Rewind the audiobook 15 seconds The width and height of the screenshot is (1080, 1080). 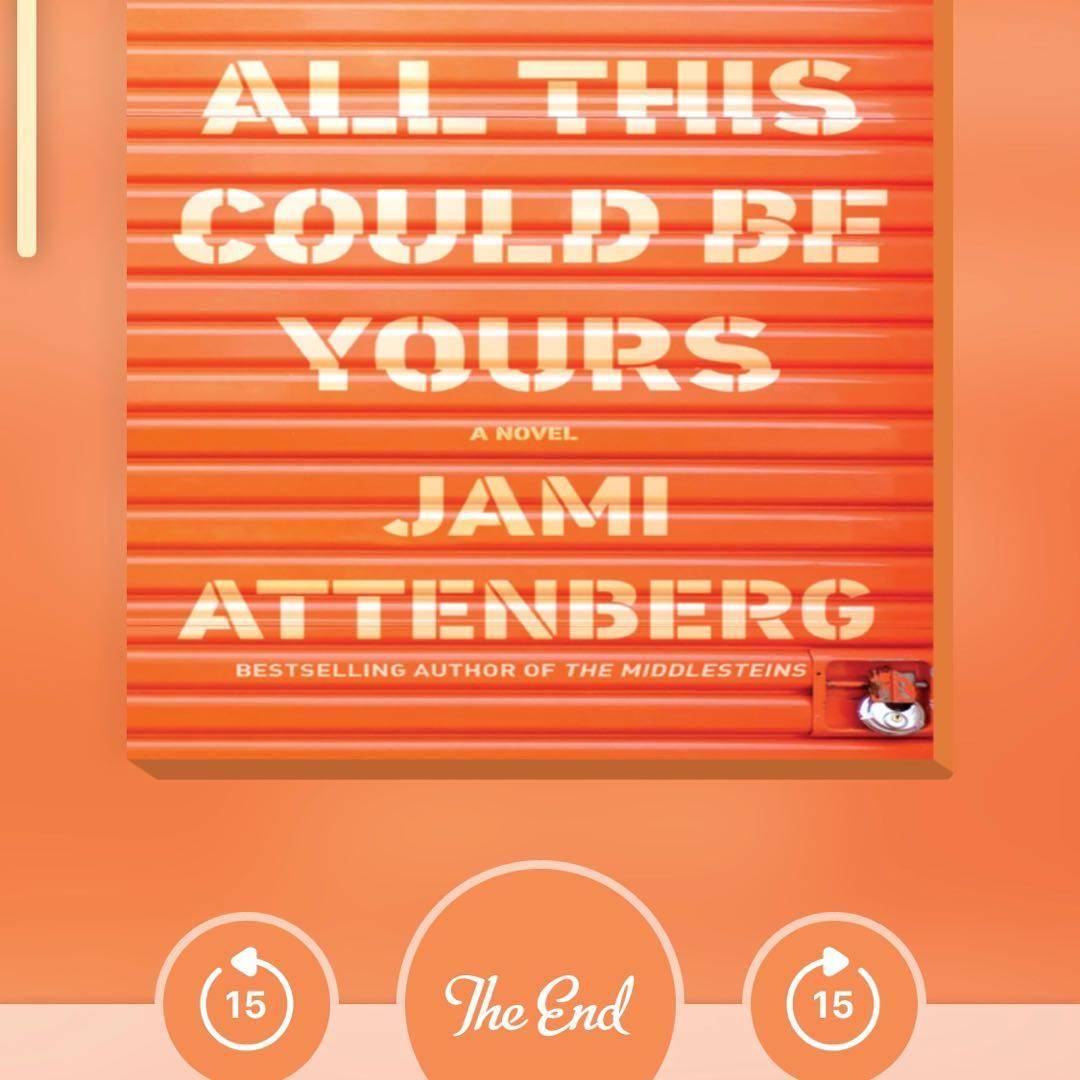point(246,1001)
